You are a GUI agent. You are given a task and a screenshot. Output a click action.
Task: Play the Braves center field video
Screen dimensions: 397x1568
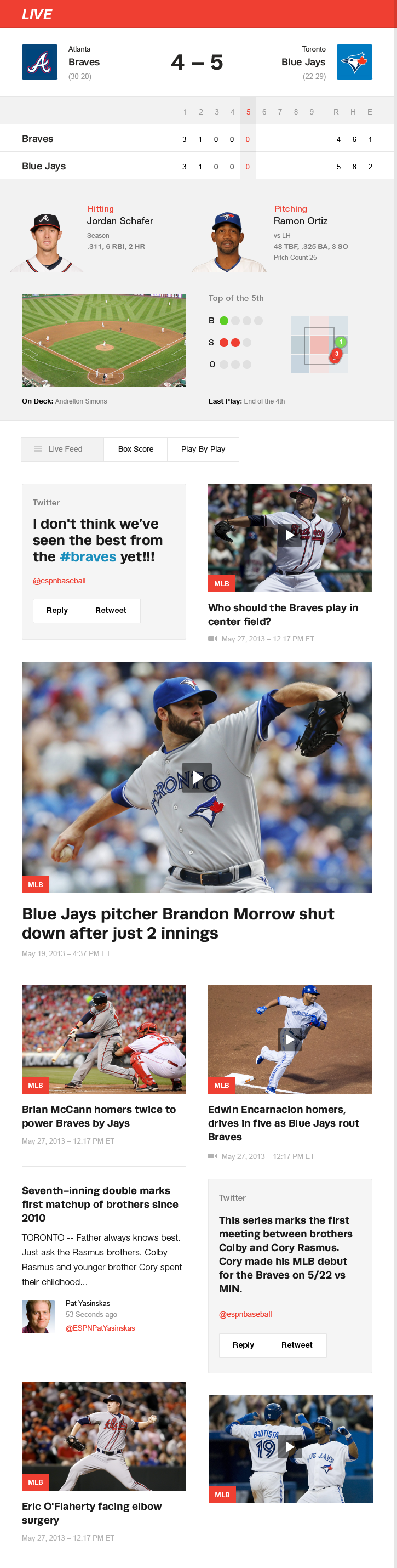[289, 536]
